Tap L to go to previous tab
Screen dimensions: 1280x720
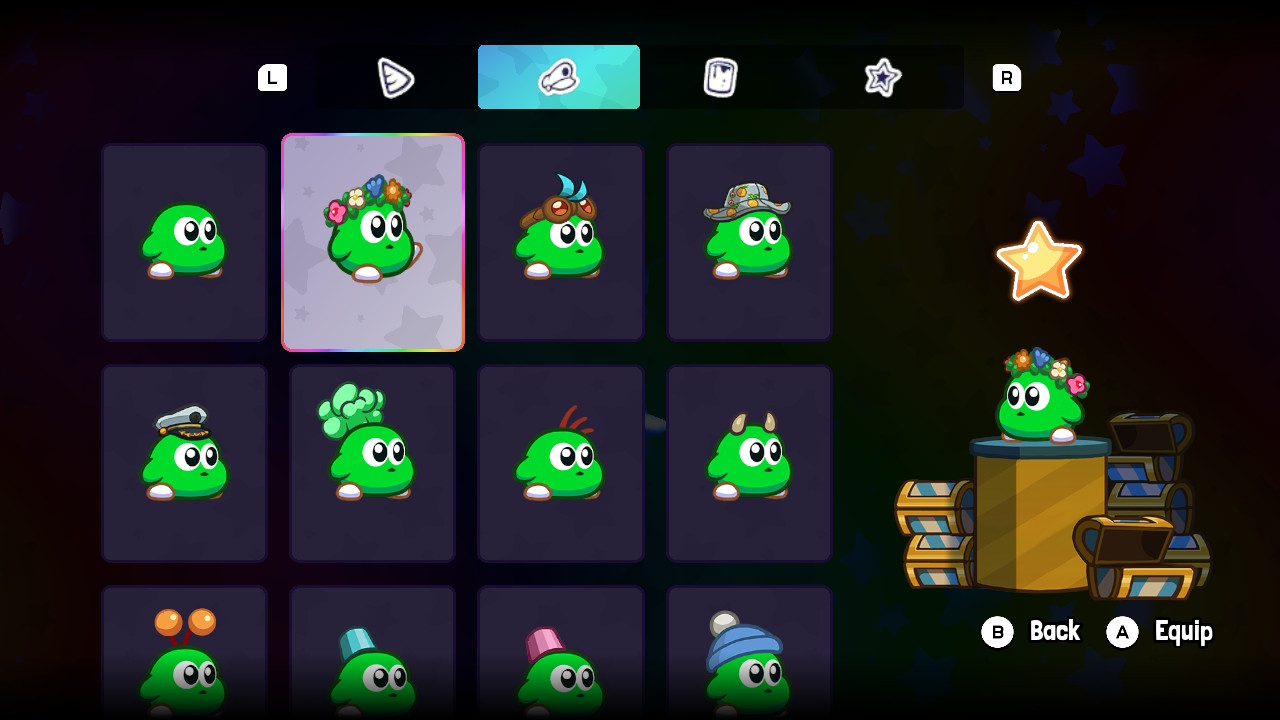(272, 78)
